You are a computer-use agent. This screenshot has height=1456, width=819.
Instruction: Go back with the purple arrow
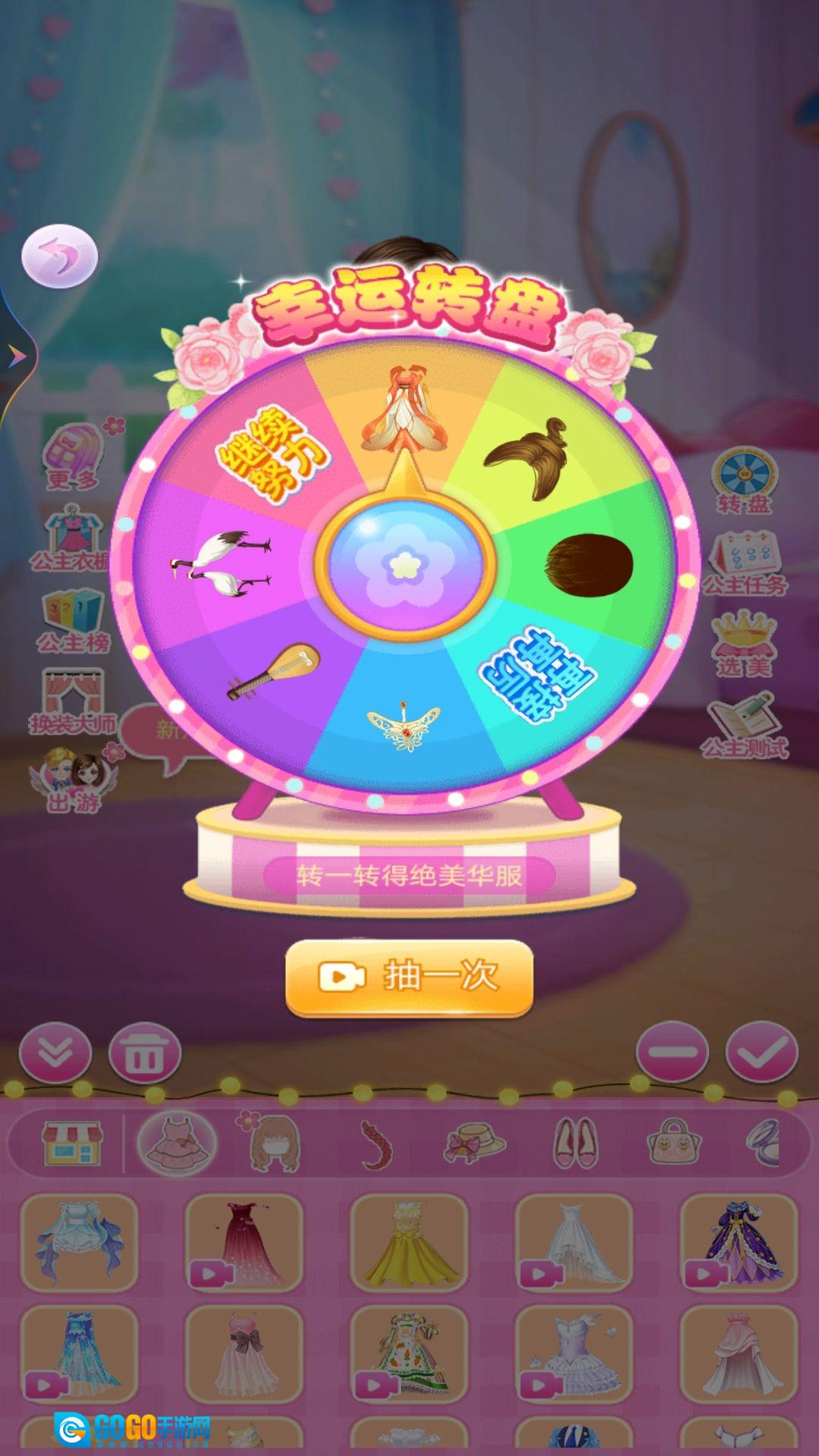59,256
